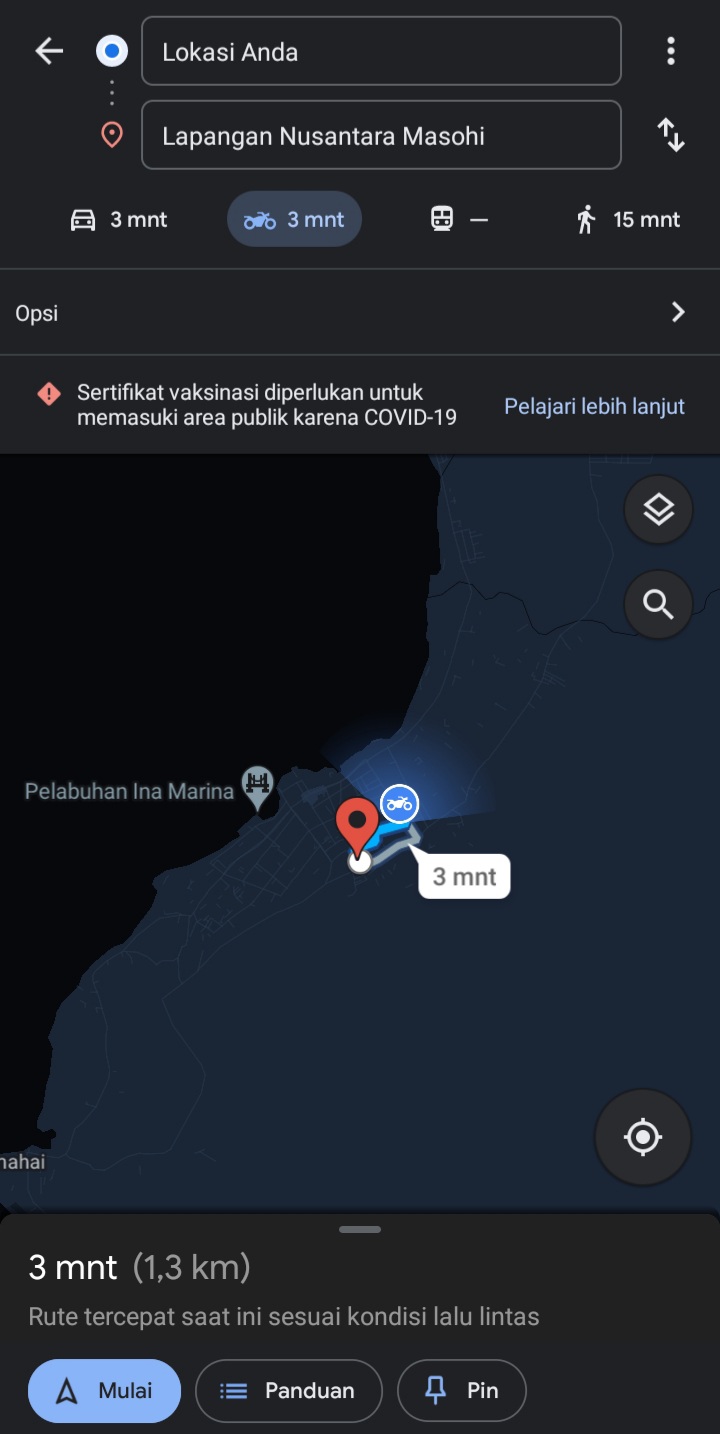Center the map on my location
The height and width of the screenshot is (1434, 720).
pos(642,1137)
